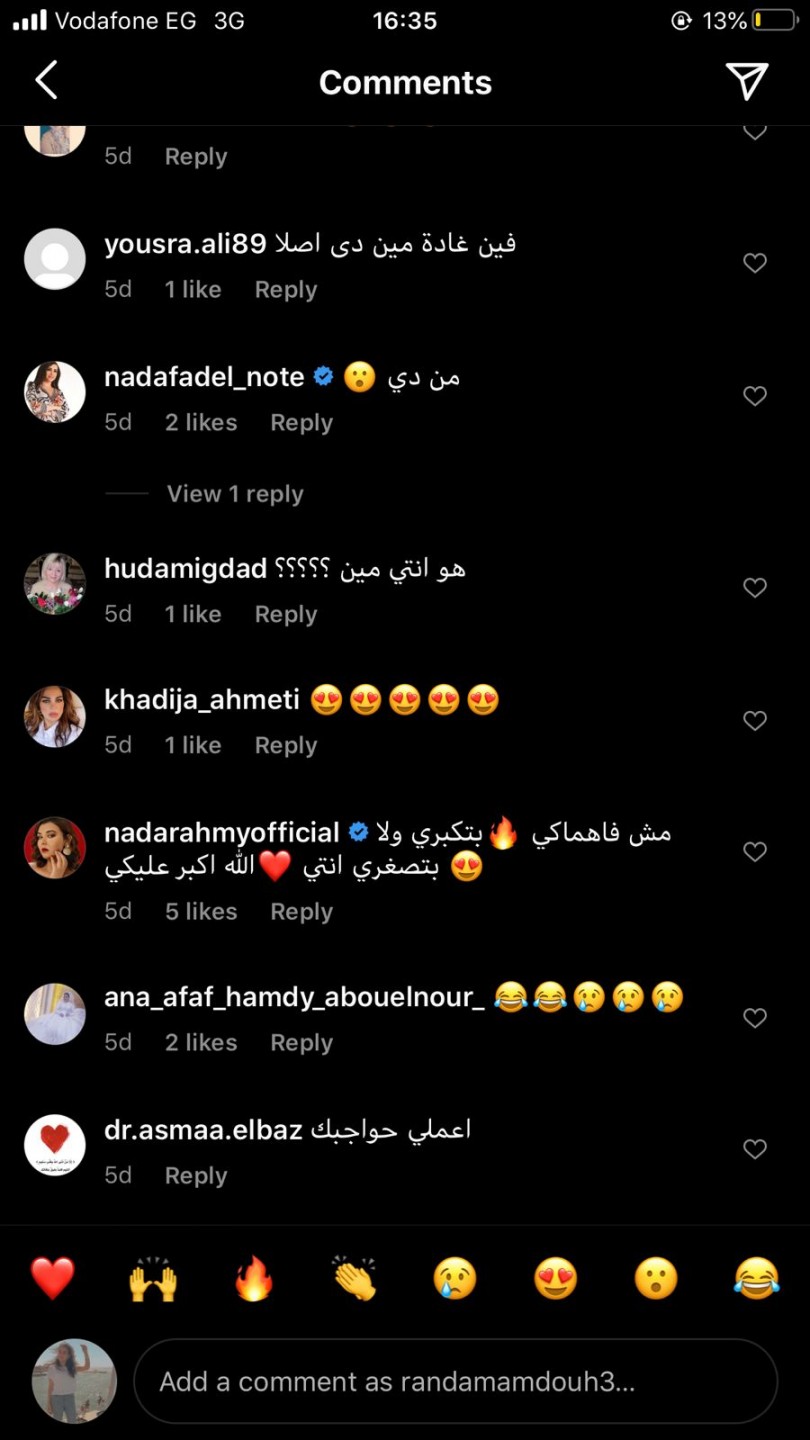Viewport: 810px width, 1440px height.
Task: Insert the red heart quick emoji
Action: click(x=53, y=1279)
